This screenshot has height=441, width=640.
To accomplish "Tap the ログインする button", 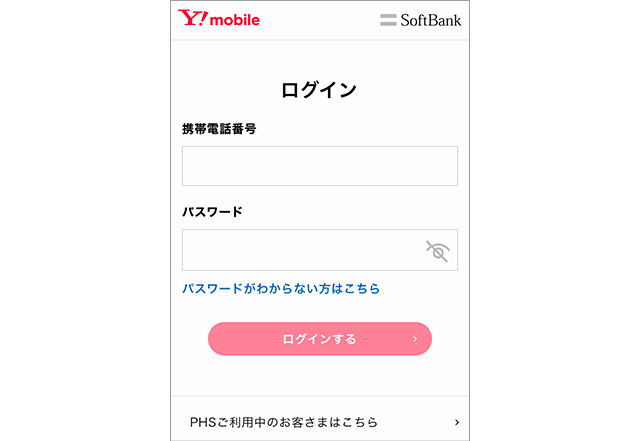I will pyautogui.click(x=319, y=339).
